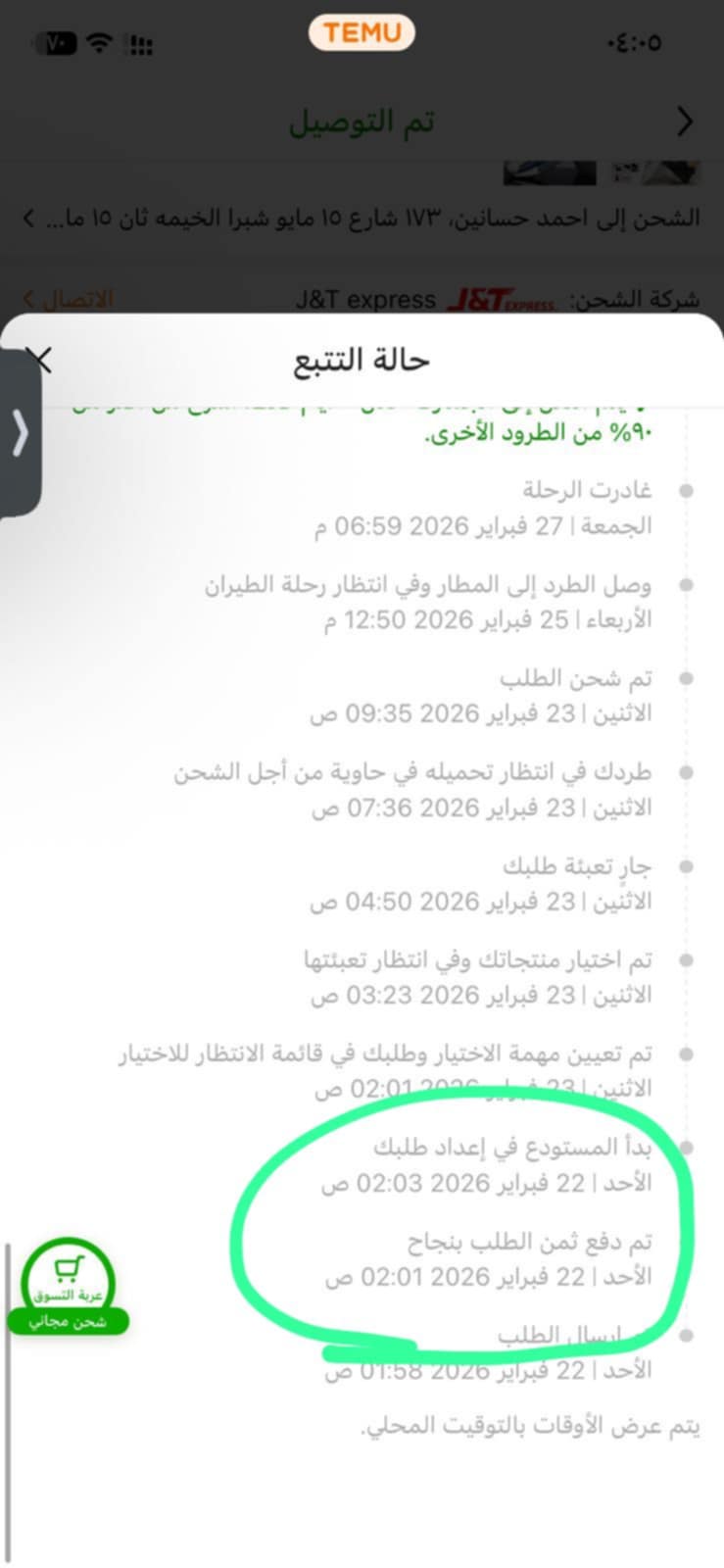This screenshot has height=1568, width=724.
Task: Close the tracking status sheet
Action: point(40,360)
